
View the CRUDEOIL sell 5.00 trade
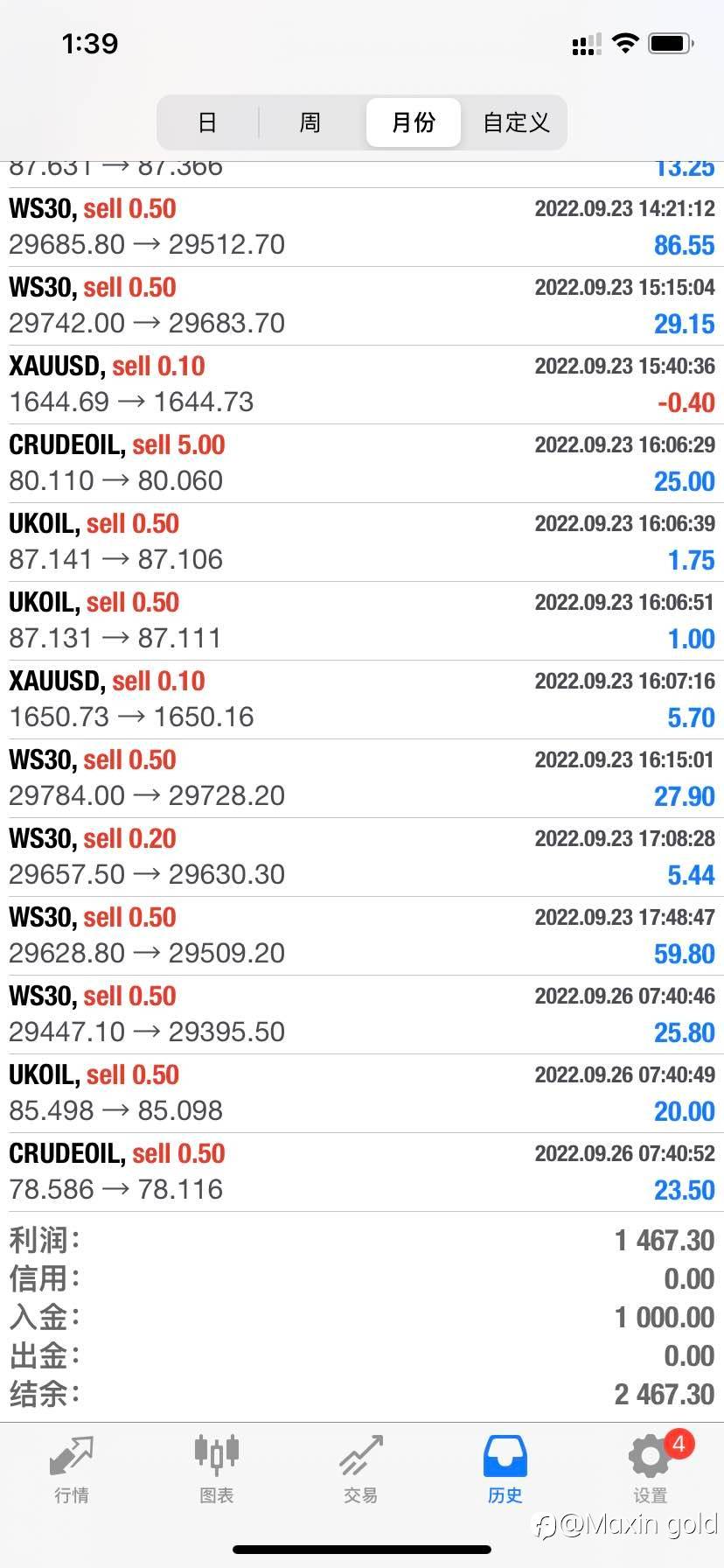(362, 464)
